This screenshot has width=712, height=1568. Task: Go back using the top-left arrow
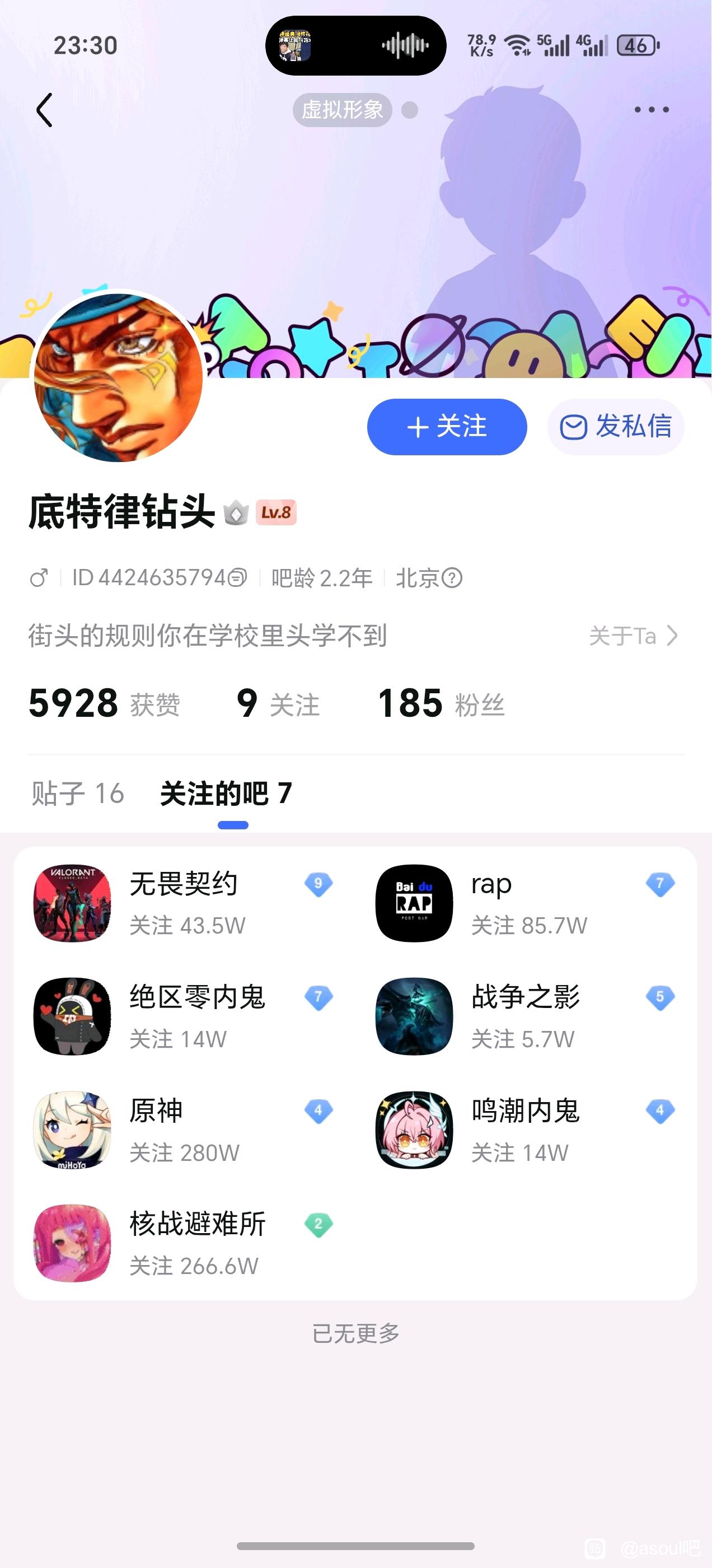point(44,110)
